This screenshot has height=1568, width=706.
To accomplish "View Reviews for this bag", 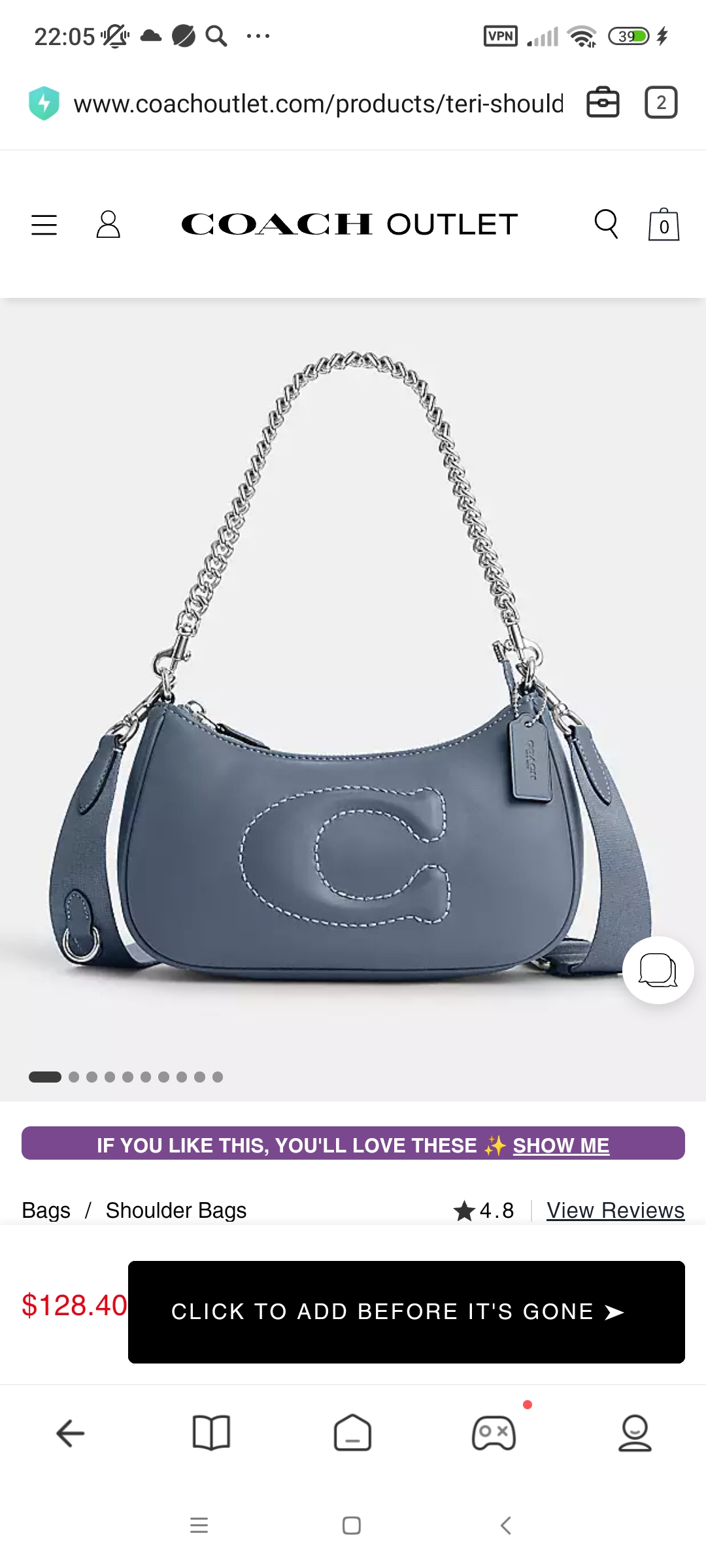I will pos(615,1211).
